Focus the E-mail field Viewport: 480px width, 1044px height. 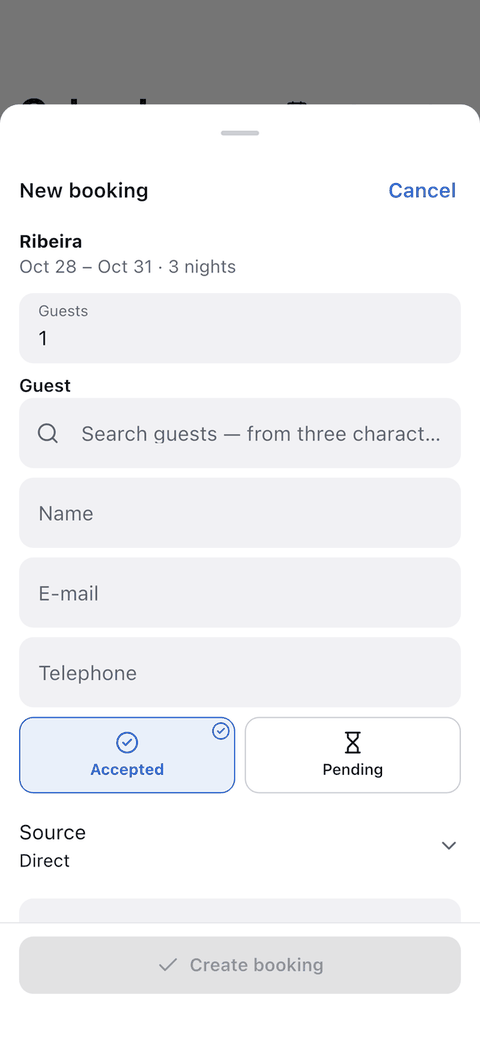pyautogui.click(x=240, y=593)
